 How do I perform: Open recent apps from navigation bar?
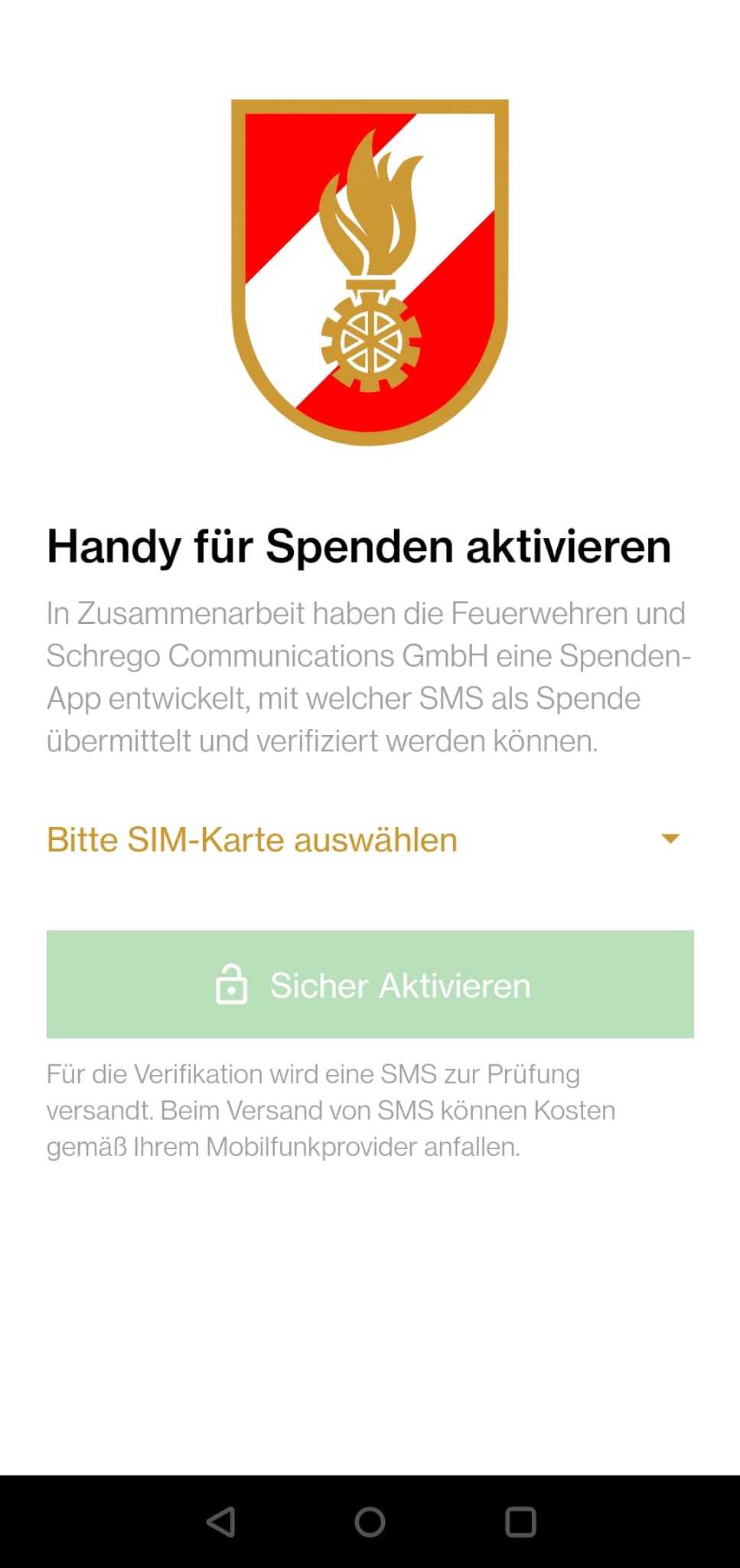(x=520, y=1522)
